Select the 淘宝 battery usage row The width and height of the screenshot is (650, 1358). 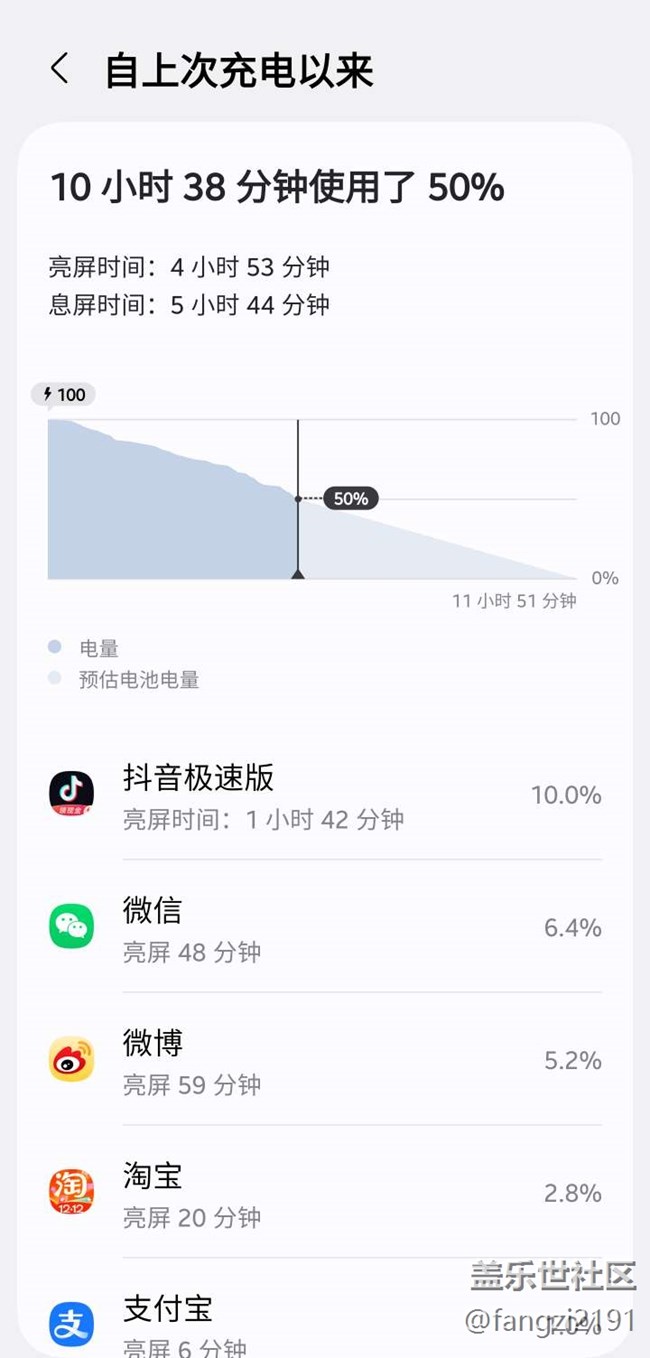pyautogui.click(x=325, y=1192)
